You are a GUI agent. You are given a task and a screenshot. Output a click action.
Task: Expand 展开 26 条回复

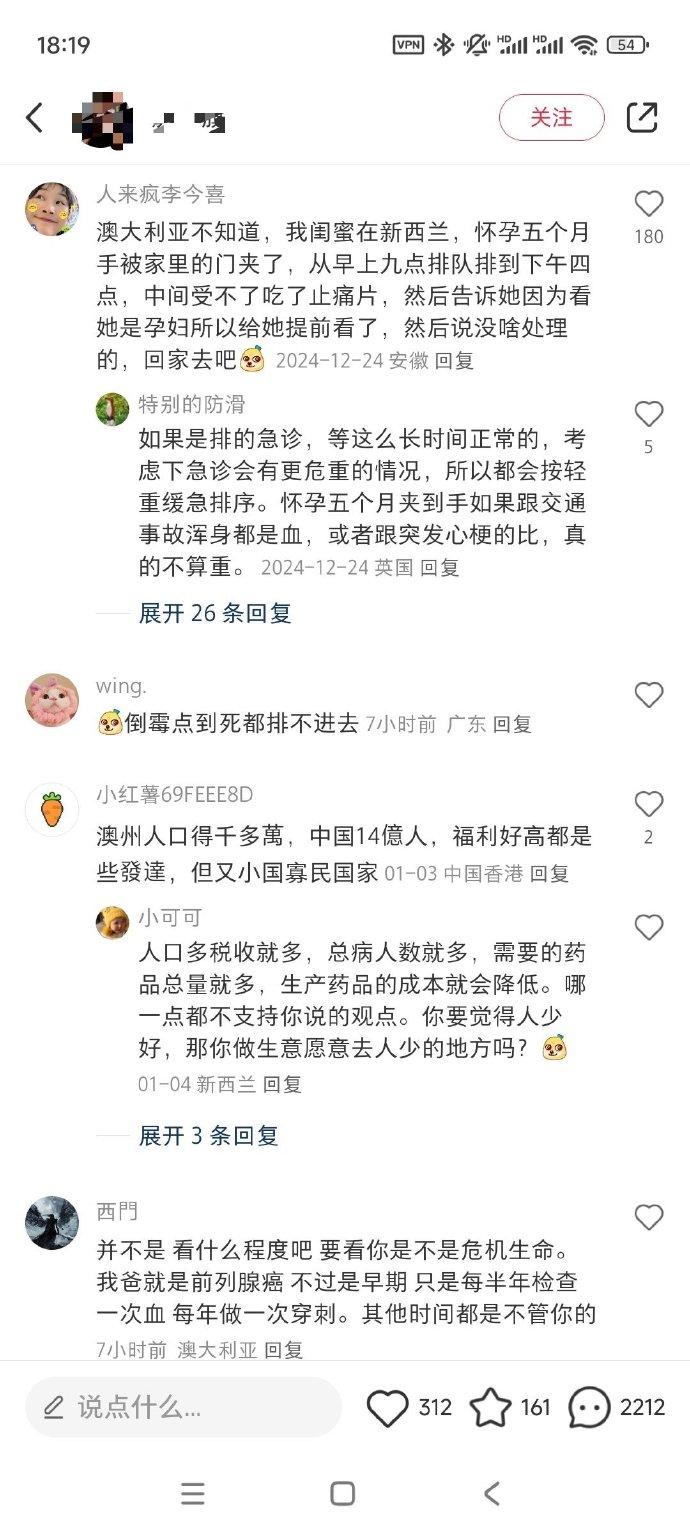[x=214, y=613]
